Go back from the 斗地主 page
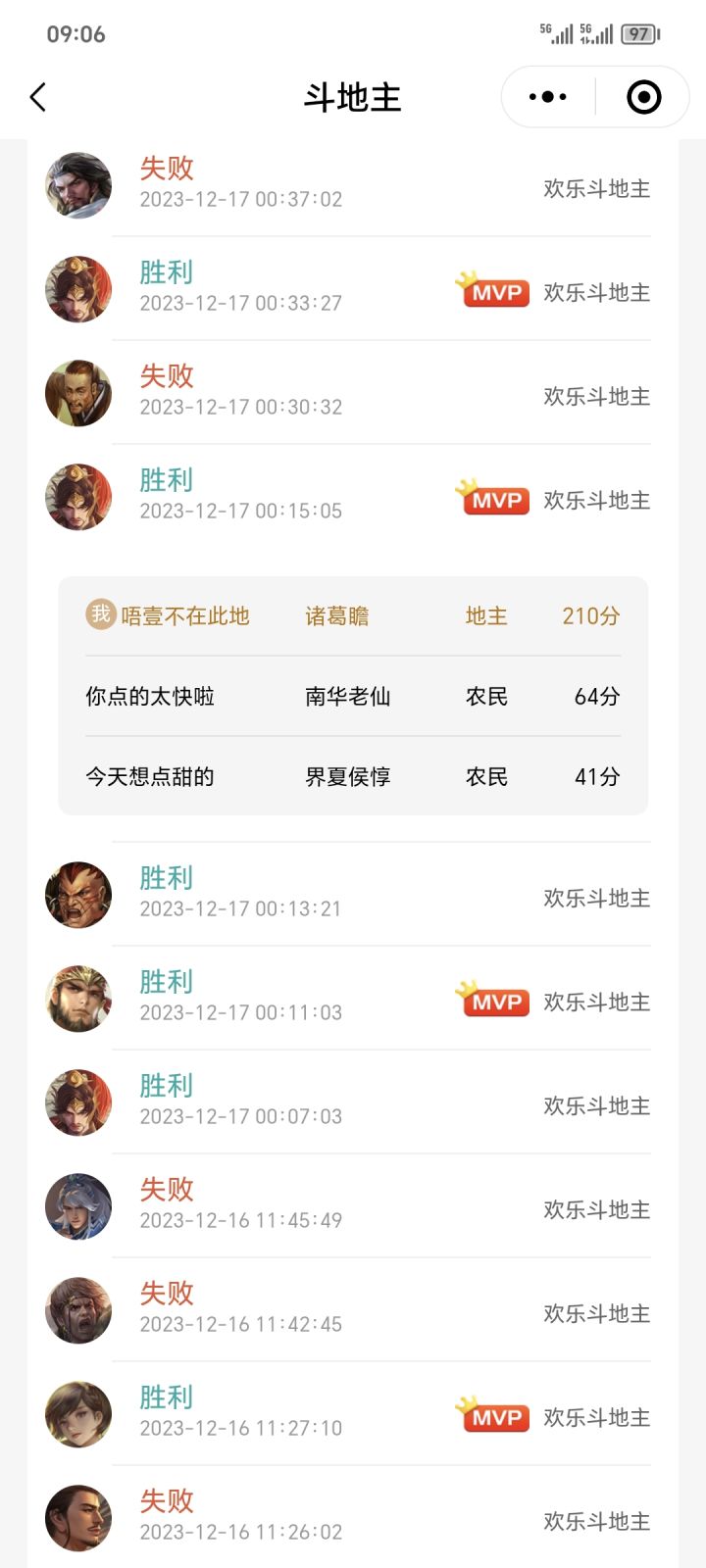 (38, 97)
